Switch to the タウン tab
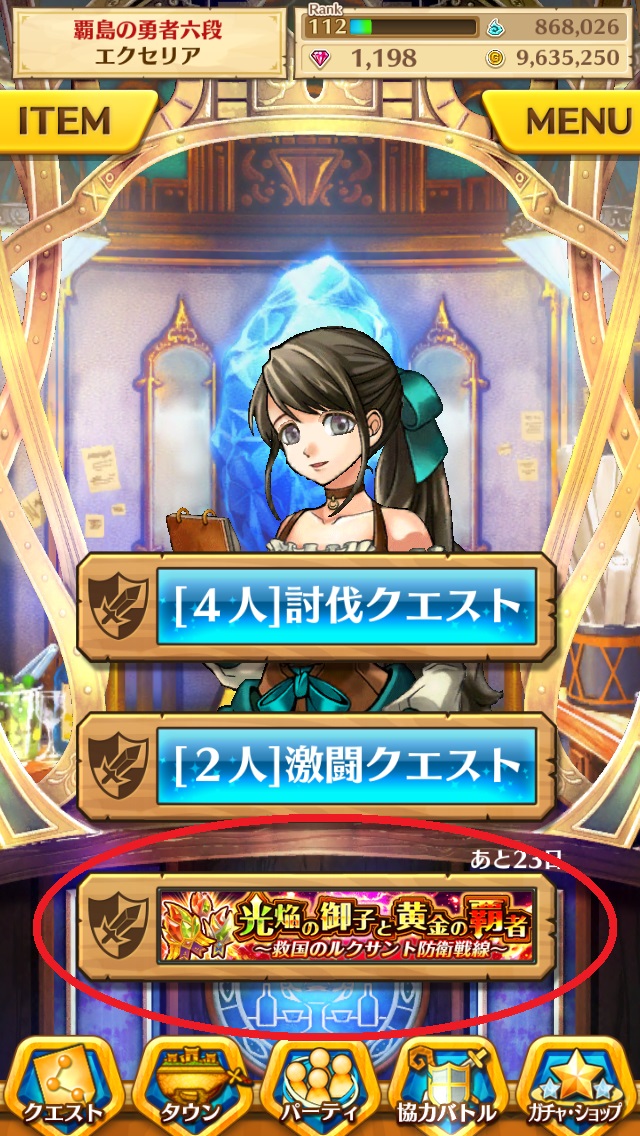The image size is (640, 1136). coord(190,1086)
